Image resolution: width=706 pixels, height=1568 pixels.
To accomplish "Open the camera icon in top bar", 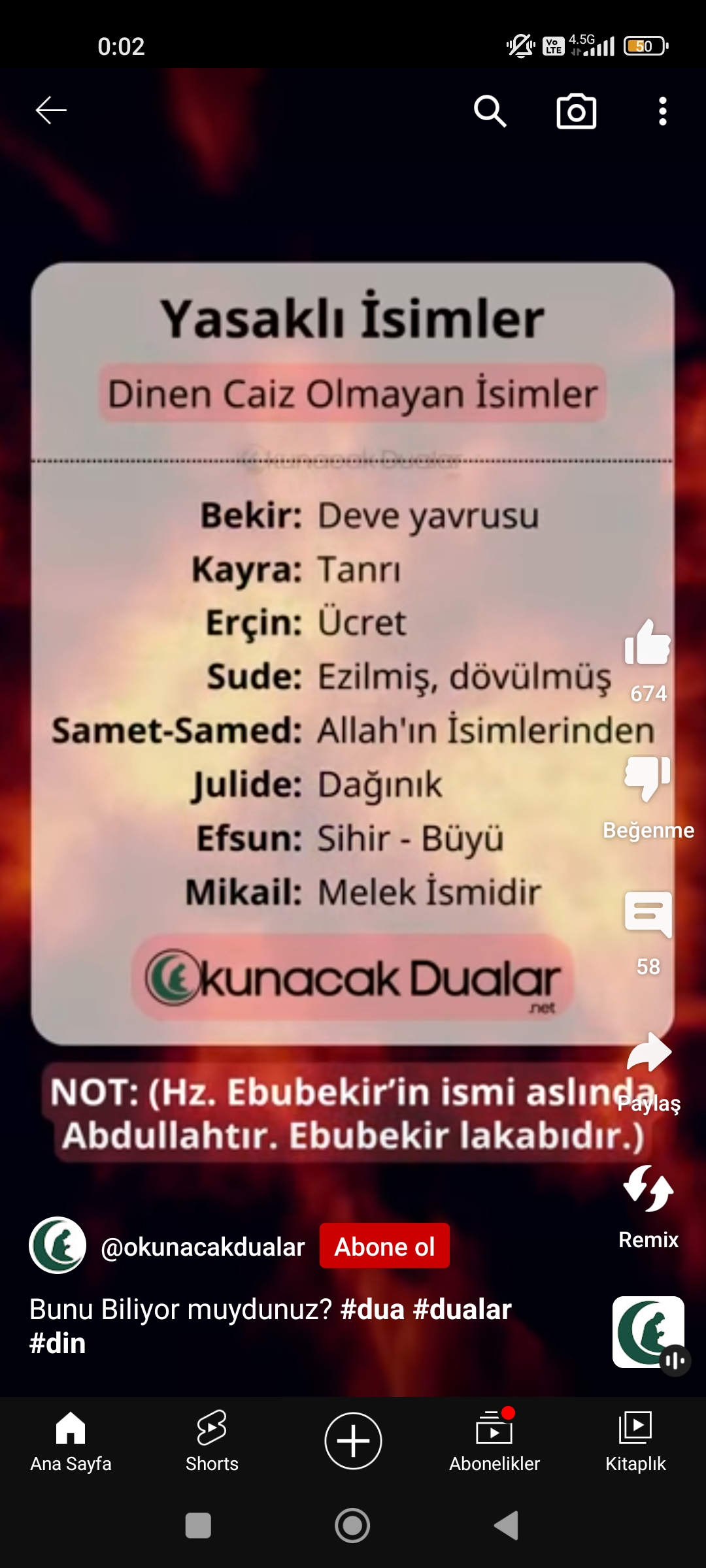I will (x=576, y=111).
